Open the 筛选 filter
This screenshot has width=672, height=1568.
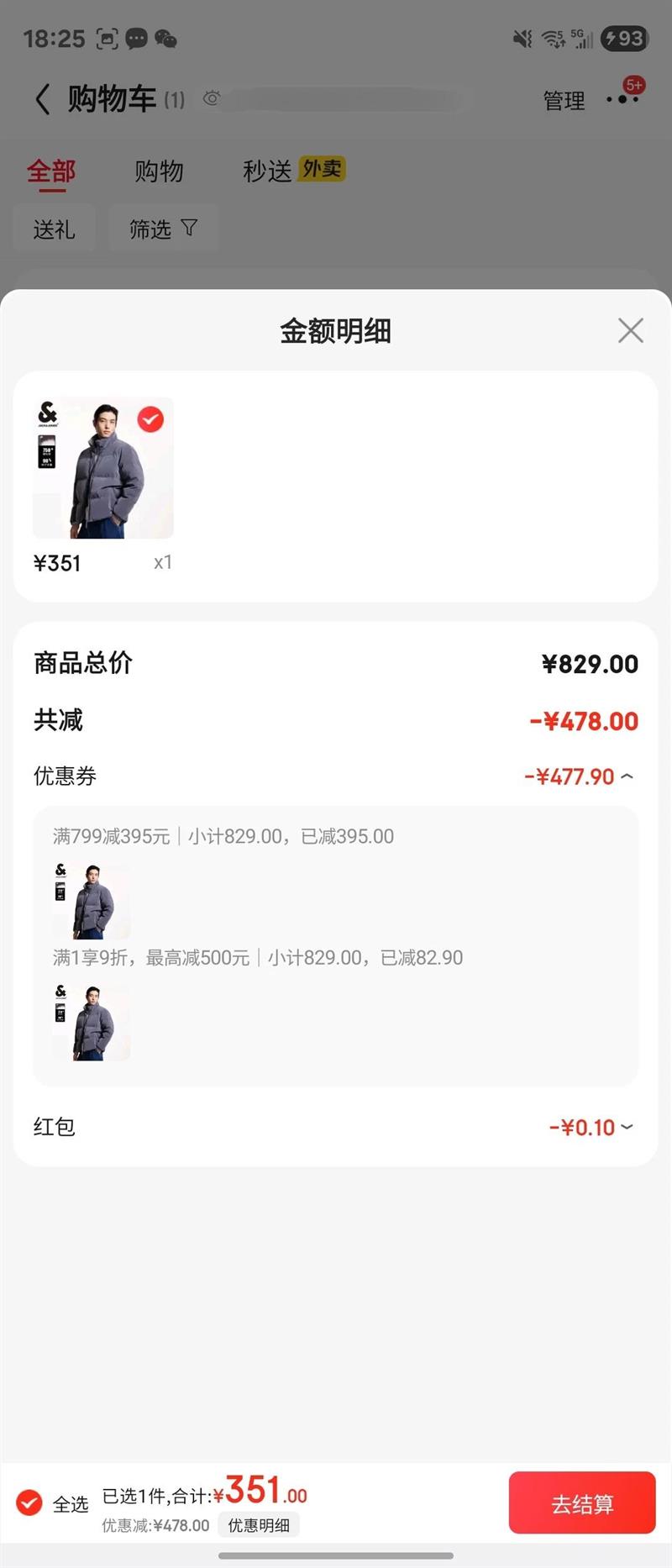[x=163, y=229]
